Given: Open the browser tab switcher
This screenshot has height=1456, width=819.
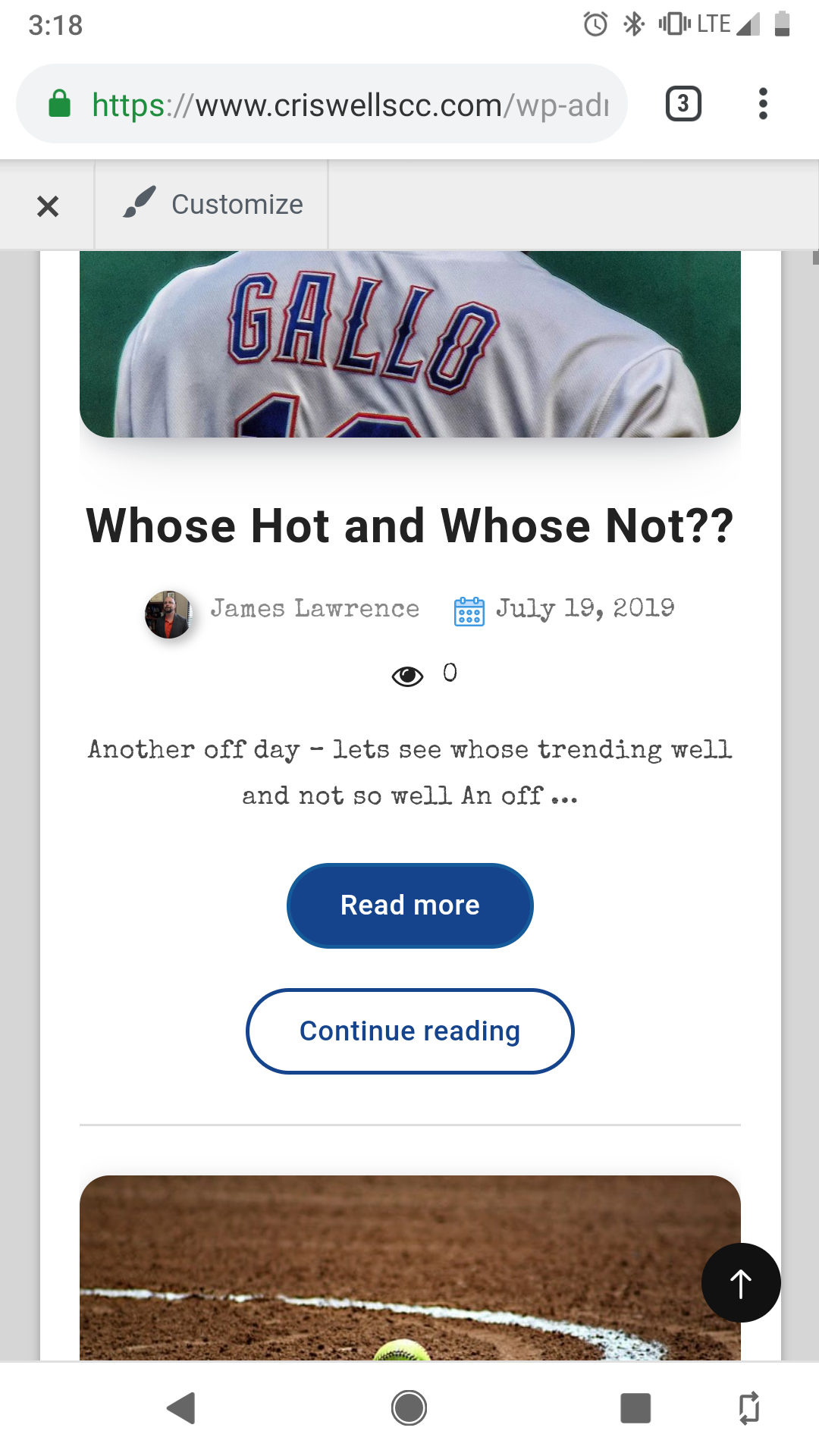Looking at the screenshot, I should [x=682, y=104].
